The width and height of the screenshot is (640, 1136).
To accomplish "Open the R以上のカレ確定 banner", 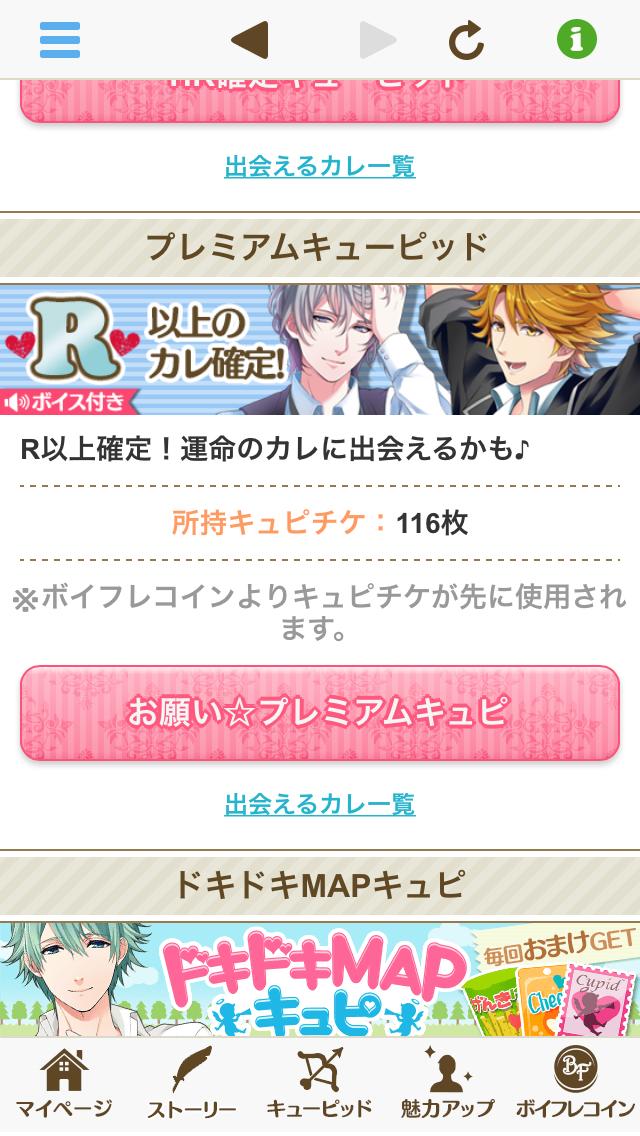I will pos(320,350).
